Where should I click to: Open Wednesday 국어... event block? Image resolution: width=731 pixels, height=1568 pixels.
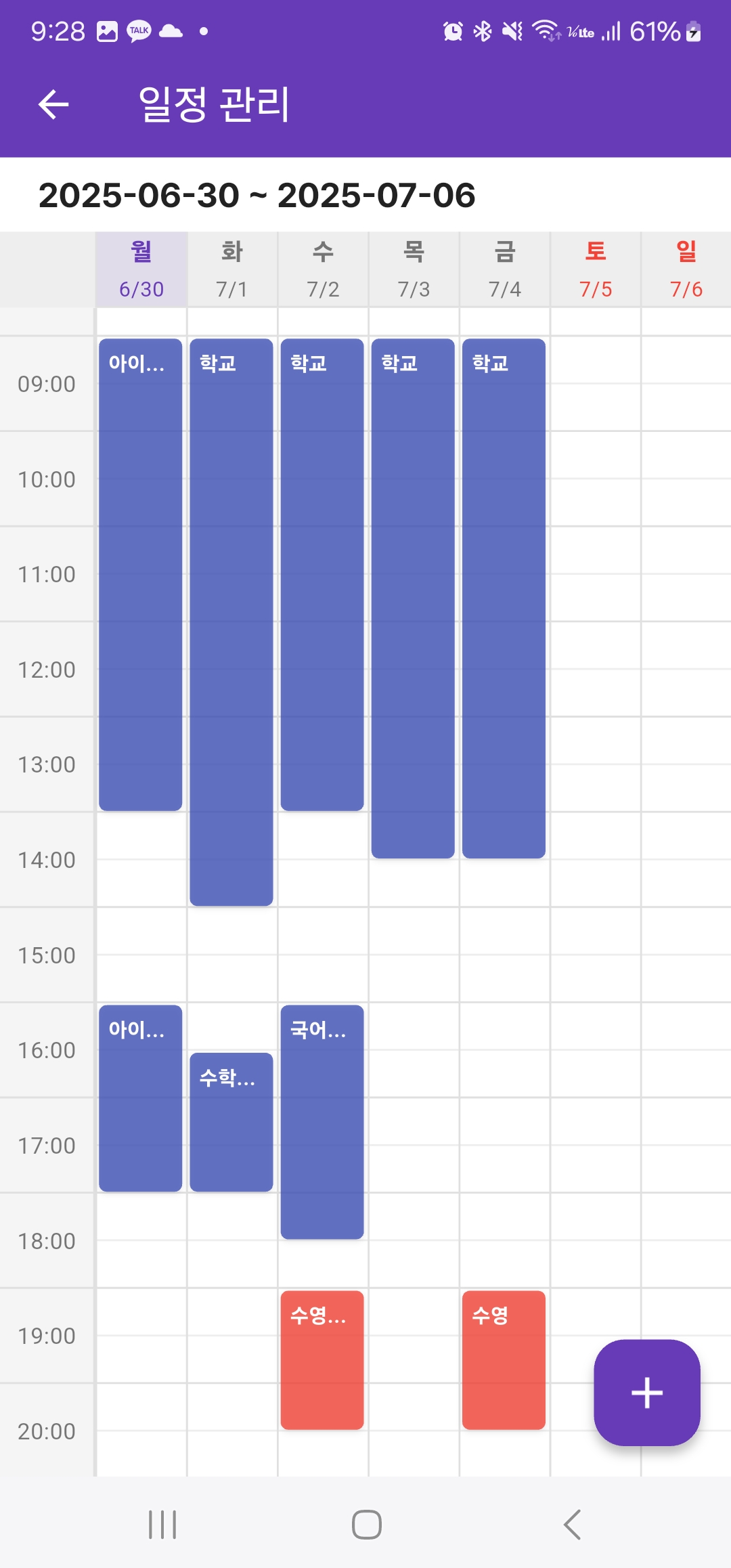[x=322, y=1122]
